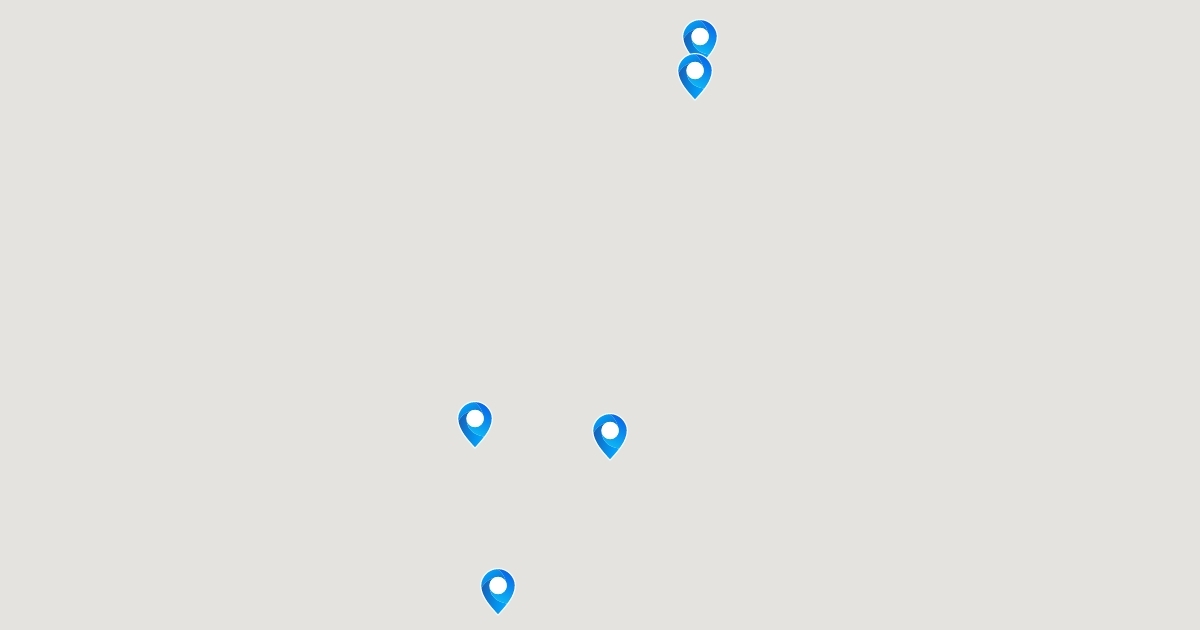Open the bottommost location pin
This screenshot has height=630, width=1200.
point(498,589)
